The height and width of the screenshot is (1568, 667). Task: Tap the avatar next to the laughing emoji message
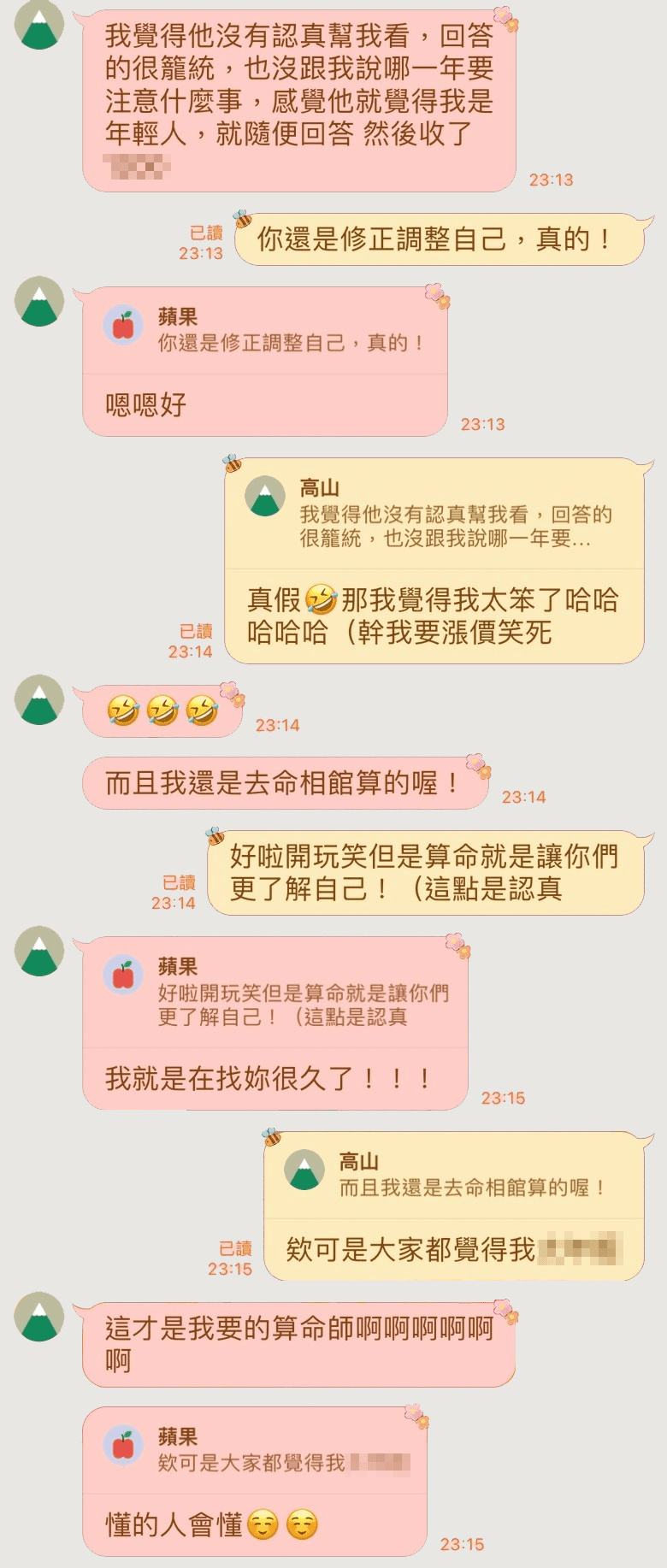39,699
